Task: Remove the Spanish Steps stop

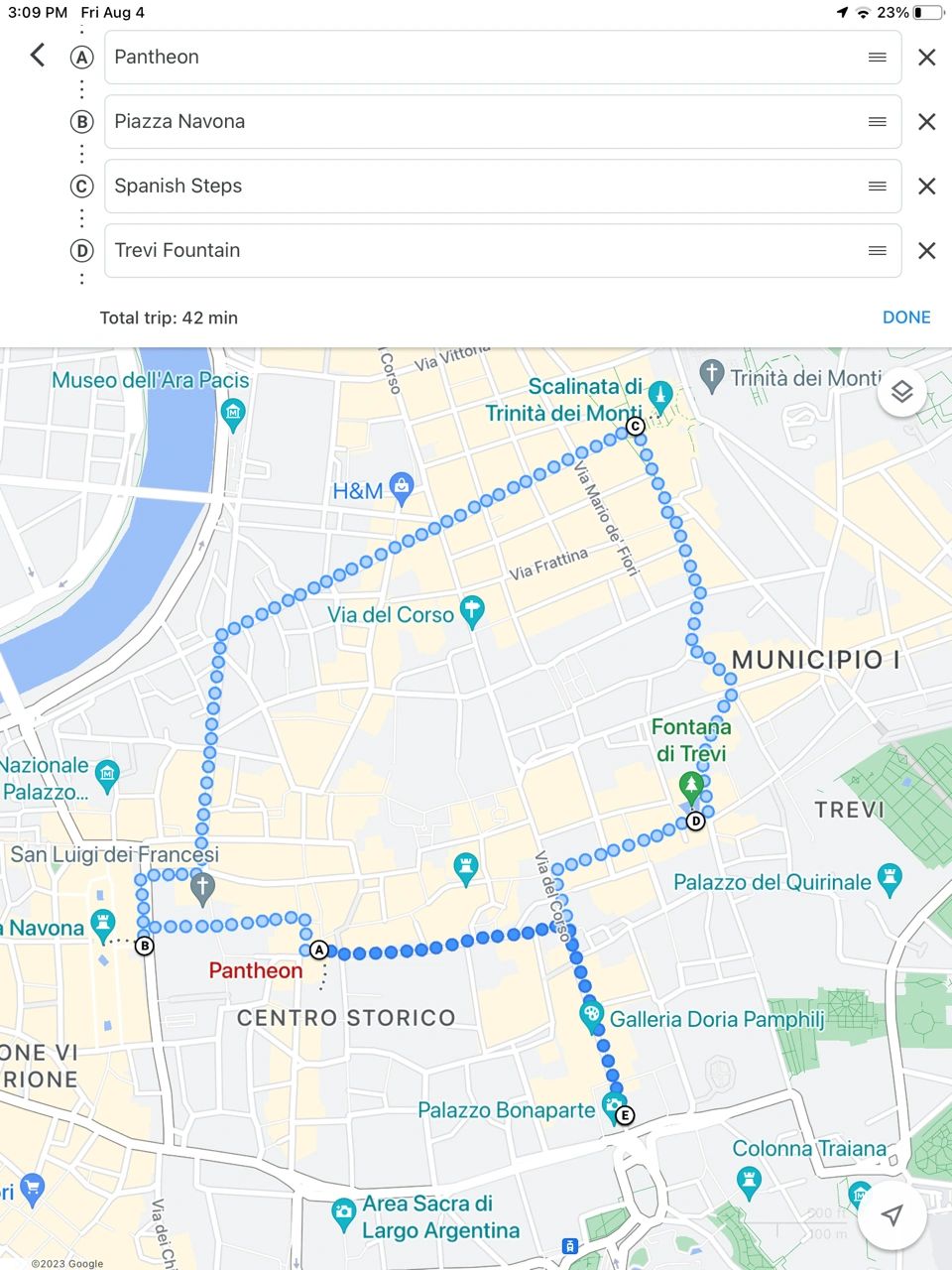Action: [926, 187]
